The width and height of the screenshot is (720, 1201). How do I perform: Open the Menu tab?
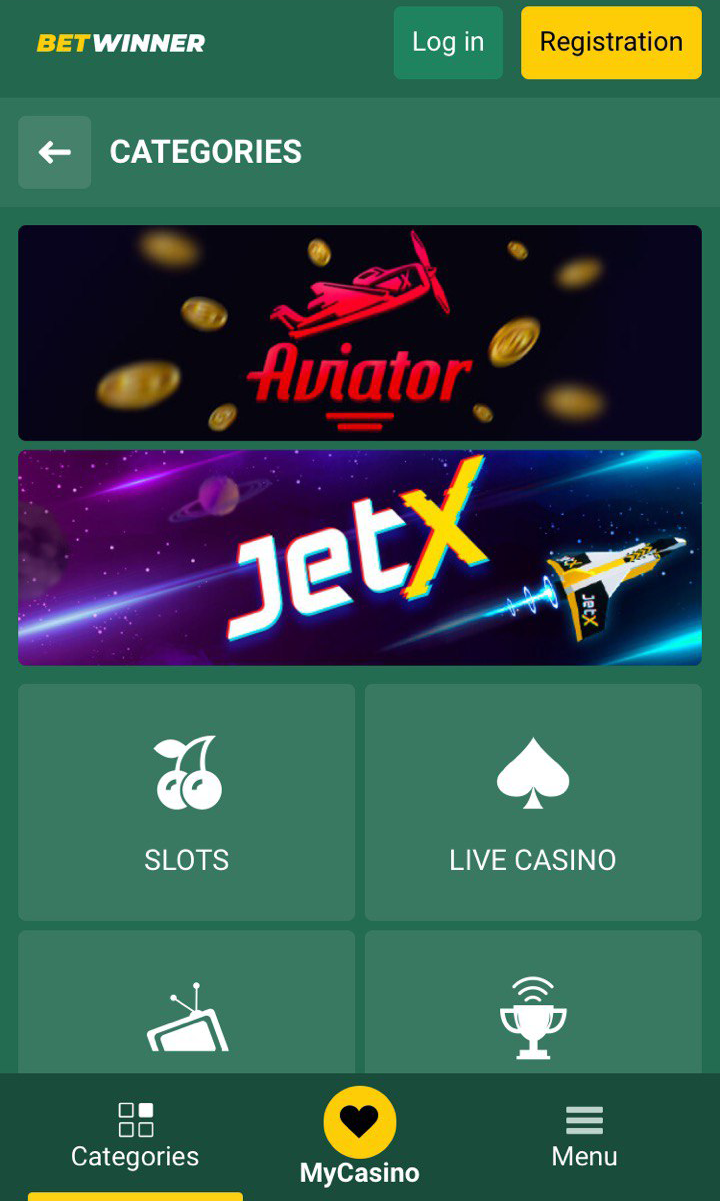[585, 1136]
